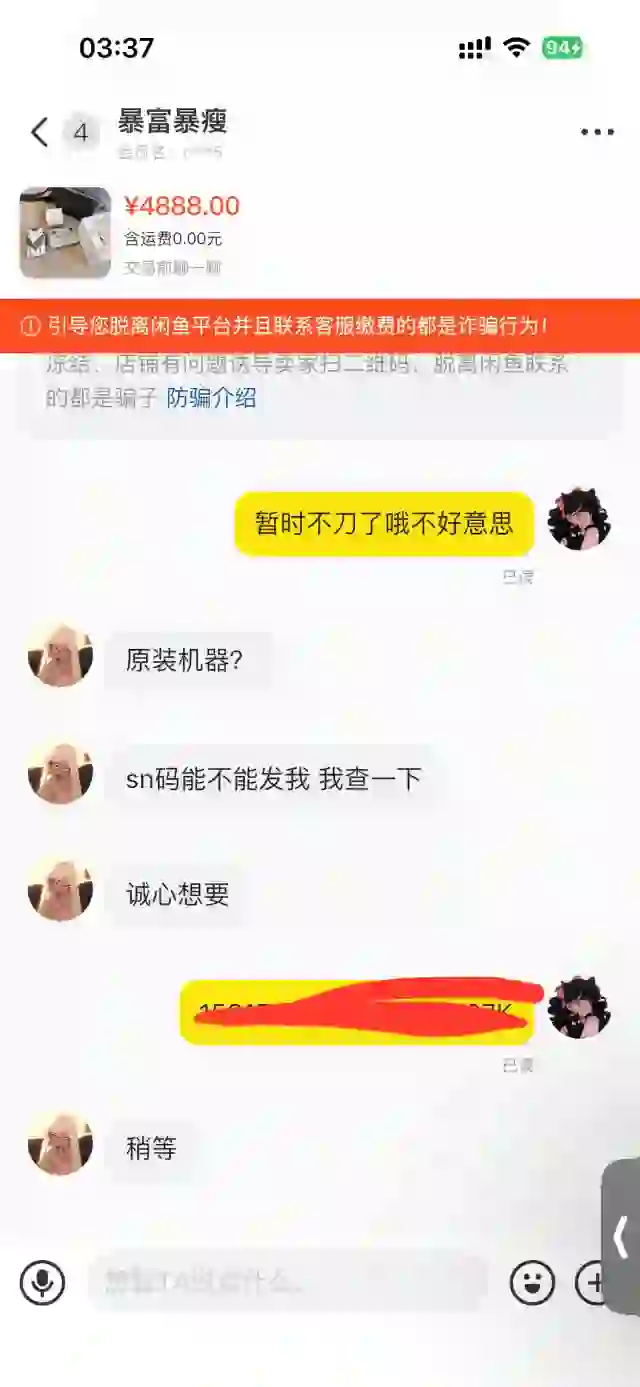This screenshot has height=1387, width=640.
Task: View my avatar next to 暂时不刀了哦不好意思
Action: click(x=579, y=520)
